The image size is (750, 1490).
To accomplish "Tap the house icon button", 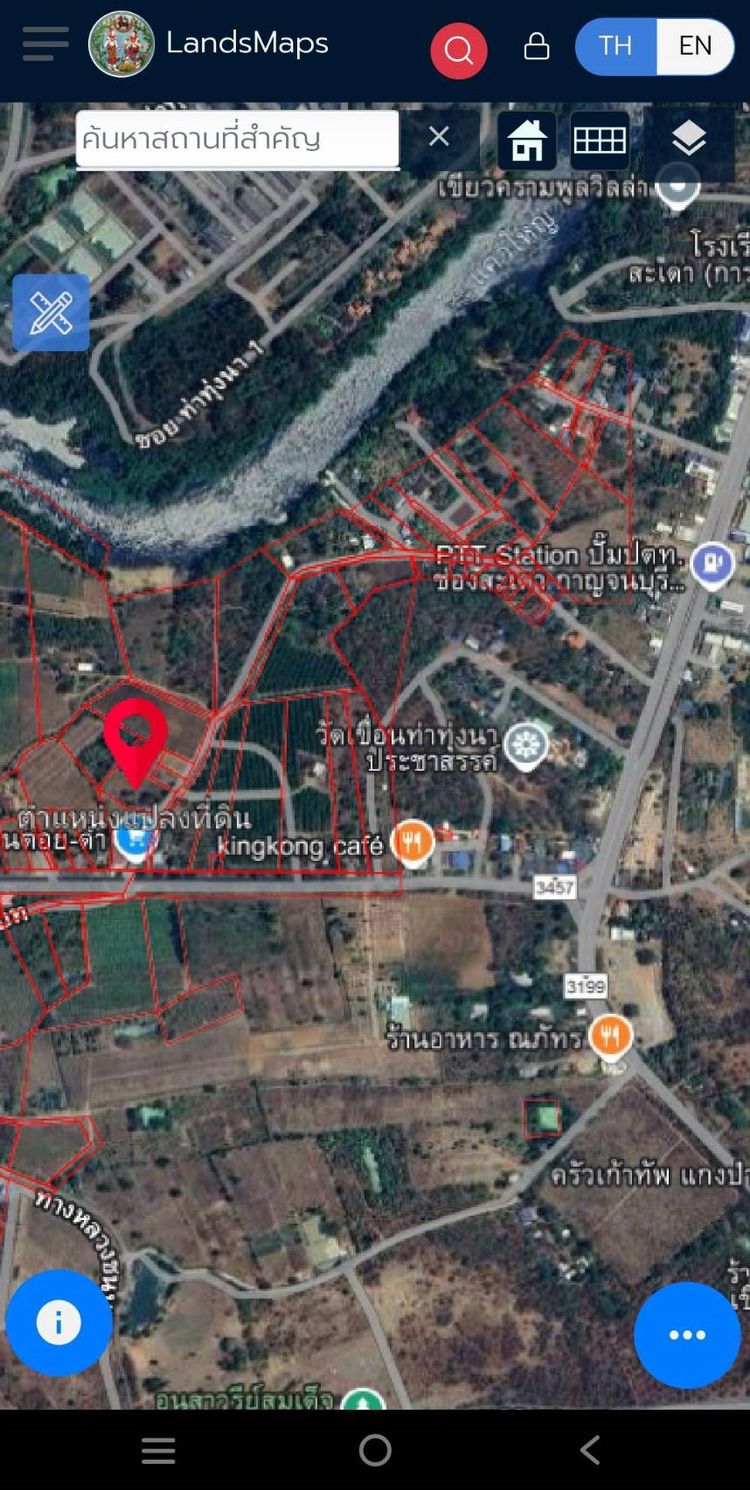I will point(527,141).
